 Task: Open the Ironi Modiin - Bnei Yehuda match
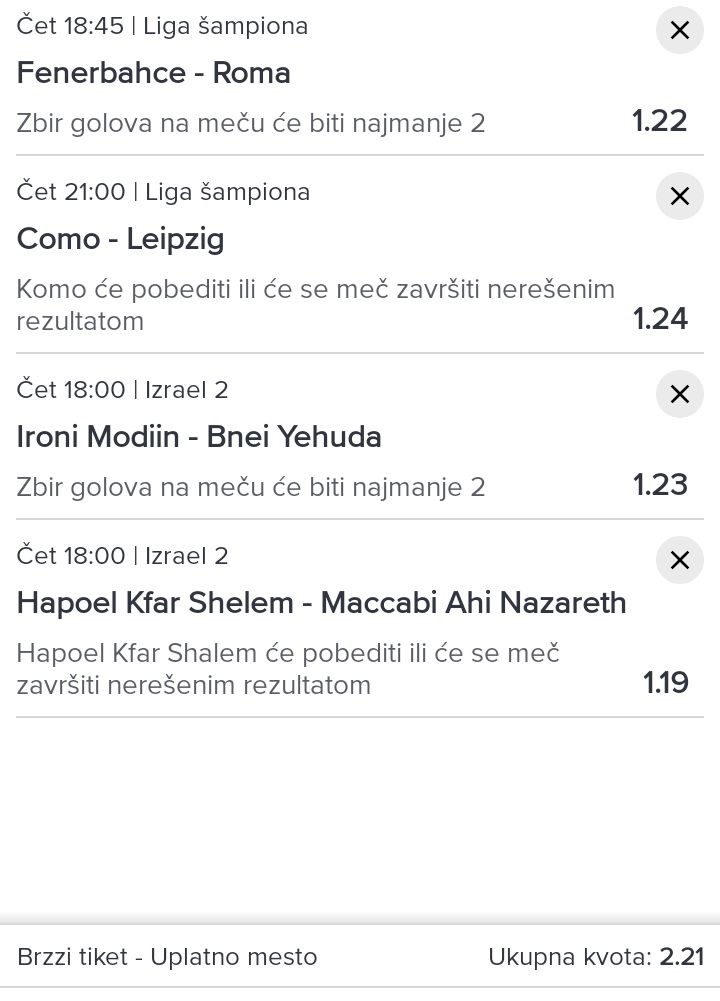(199, 437)
